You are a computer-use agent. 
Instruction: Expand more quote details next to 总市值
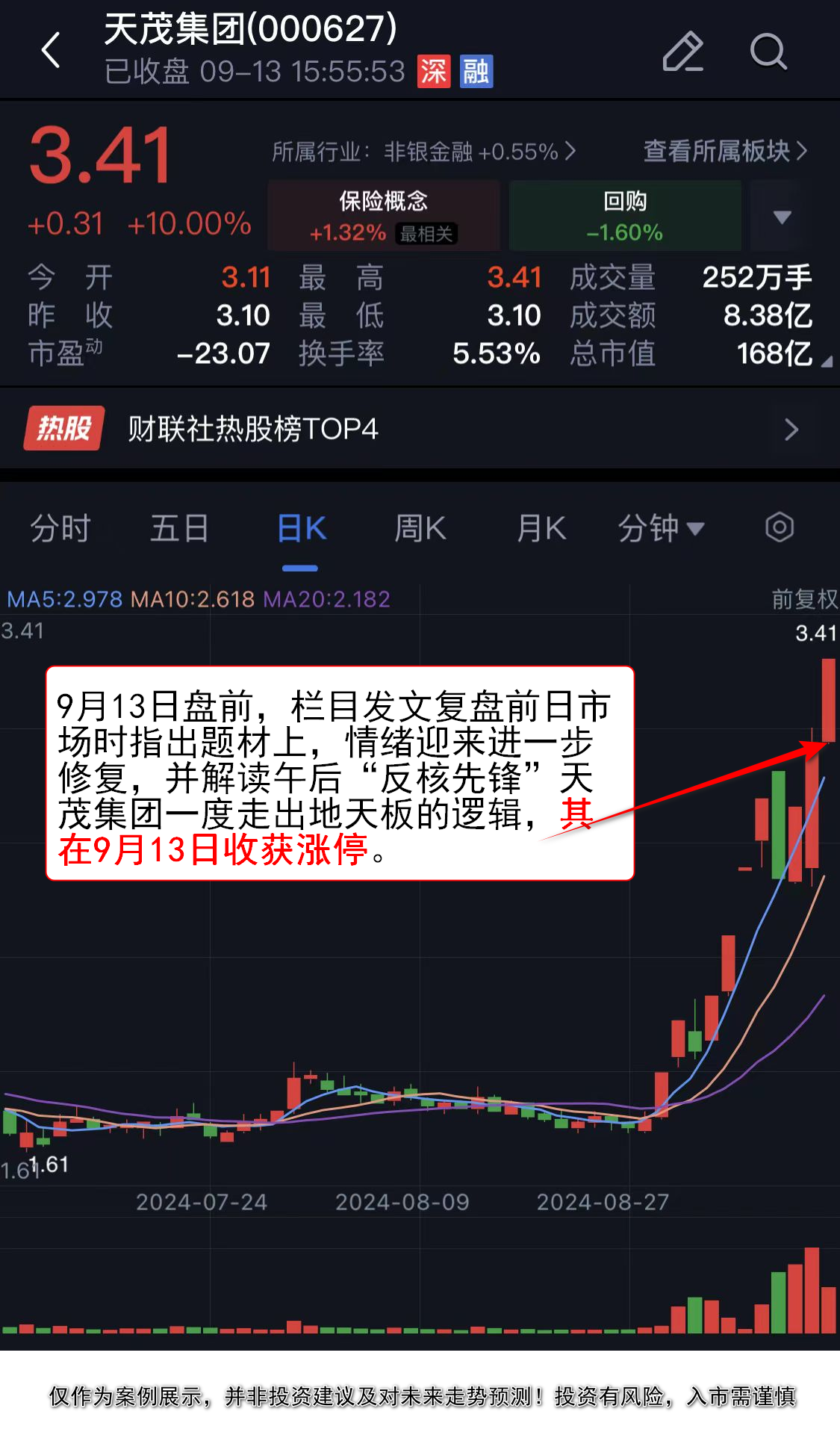(826, 362)
